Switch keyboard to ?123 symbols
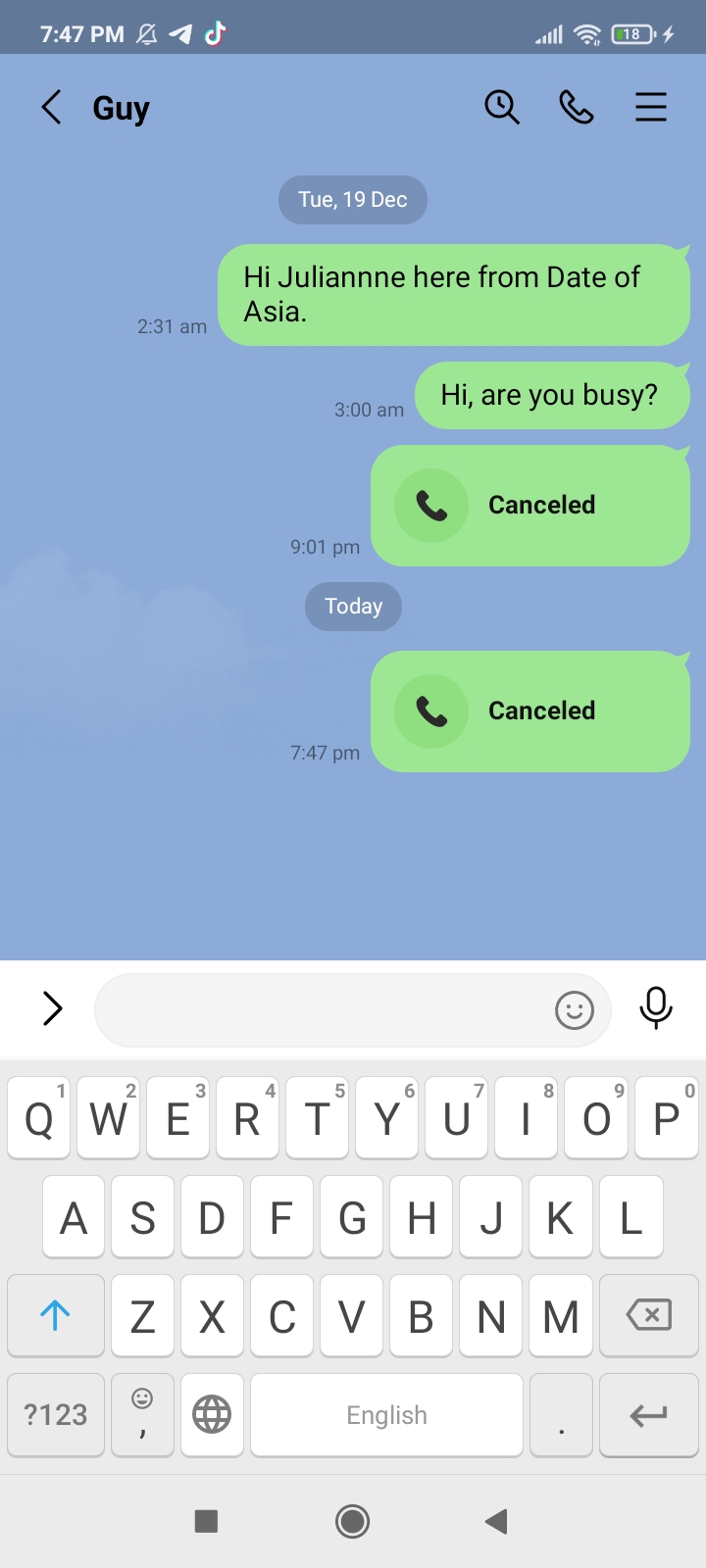This screenshot has width=706, height=1568. [x=56, y=1415]
